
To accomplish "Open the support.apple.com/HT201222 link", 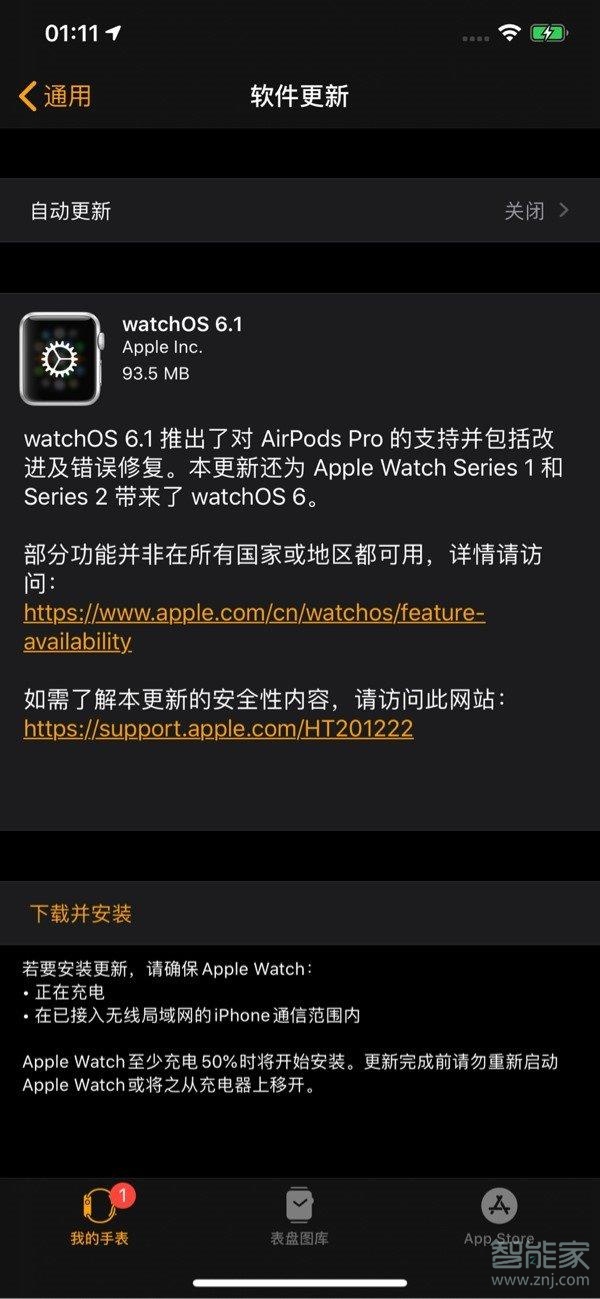I will 218,729.
